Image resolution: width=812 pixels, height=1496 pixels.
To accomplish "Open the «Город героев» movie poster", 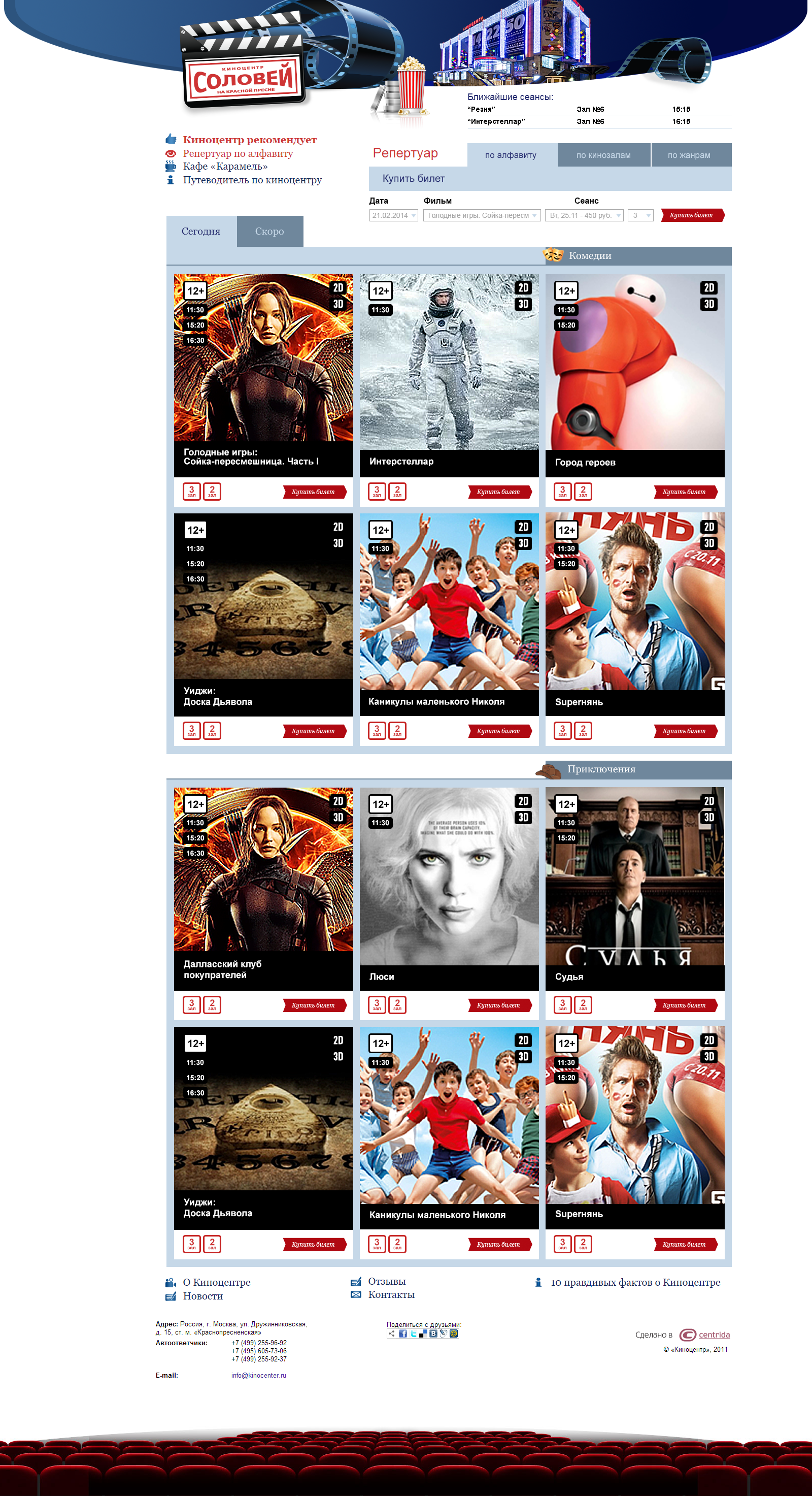I will (x=635, y=362).
